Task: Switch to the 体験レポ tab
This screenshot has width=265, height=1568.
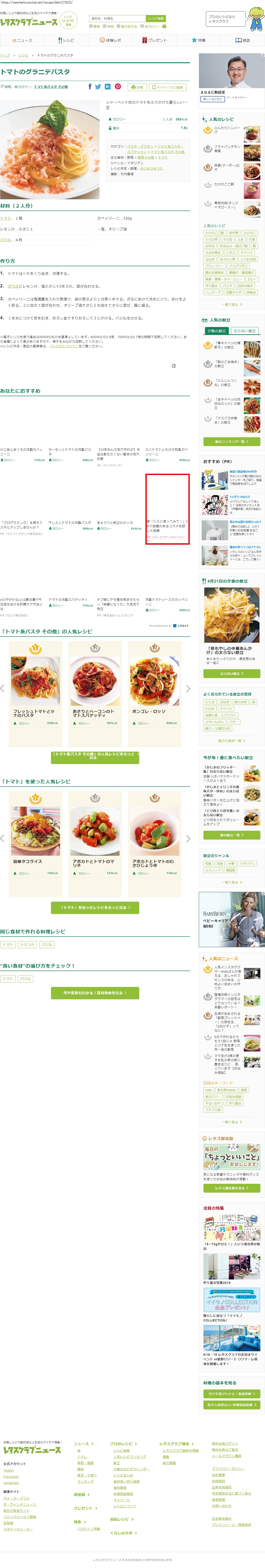Action: pos(110,40)
